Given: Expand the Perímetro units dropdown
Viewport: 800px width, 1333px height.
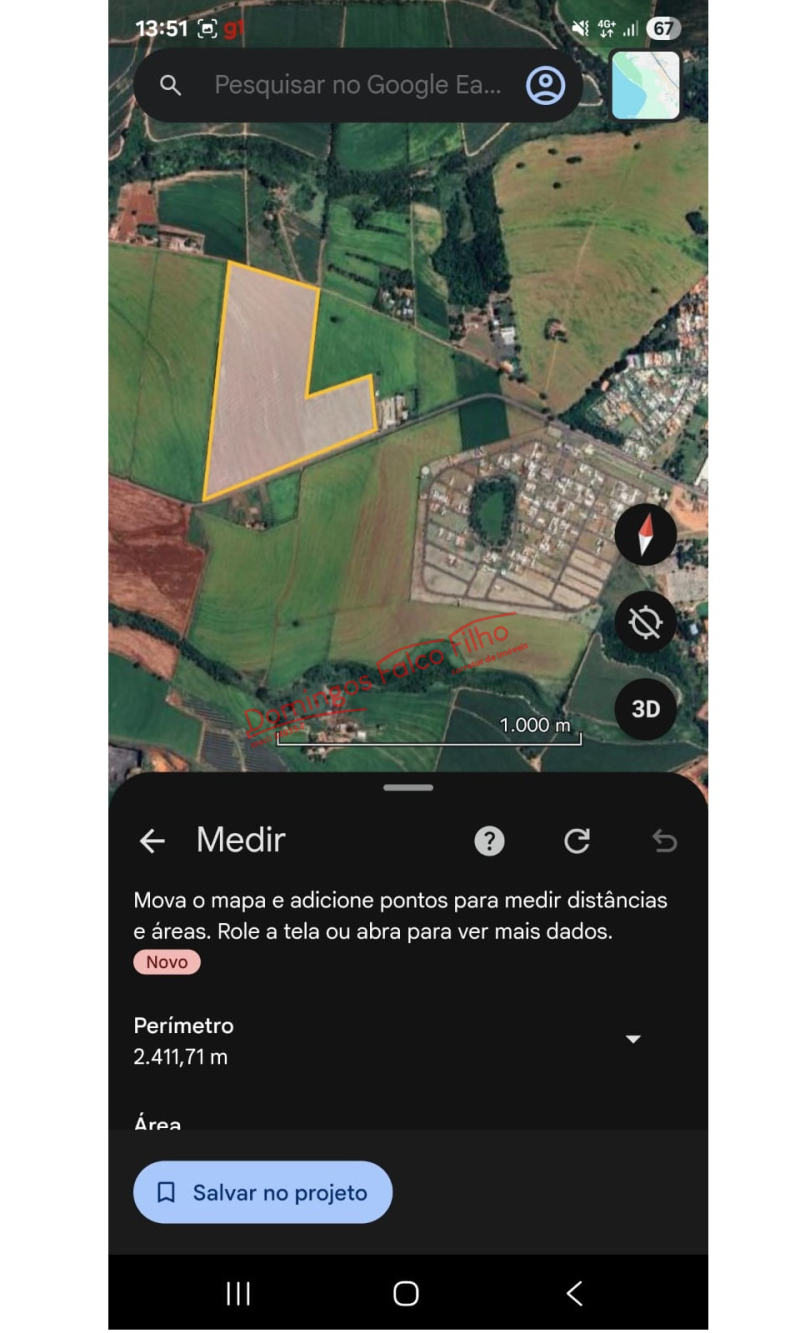Looking at the screenshot, I should pyautogui.click(x=632, y=1040).
